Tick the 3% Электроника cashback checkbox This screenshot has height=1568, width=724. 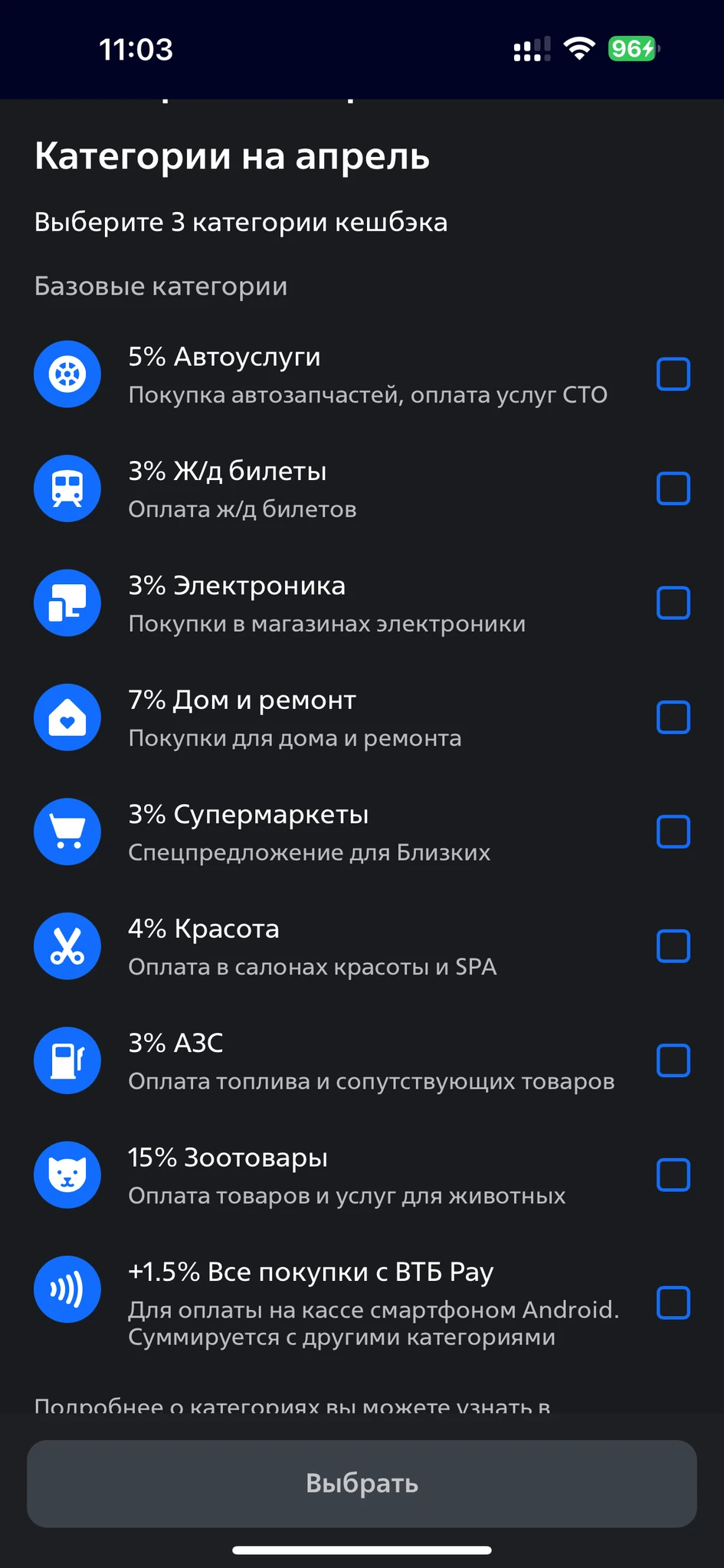[x=673, y=603]
